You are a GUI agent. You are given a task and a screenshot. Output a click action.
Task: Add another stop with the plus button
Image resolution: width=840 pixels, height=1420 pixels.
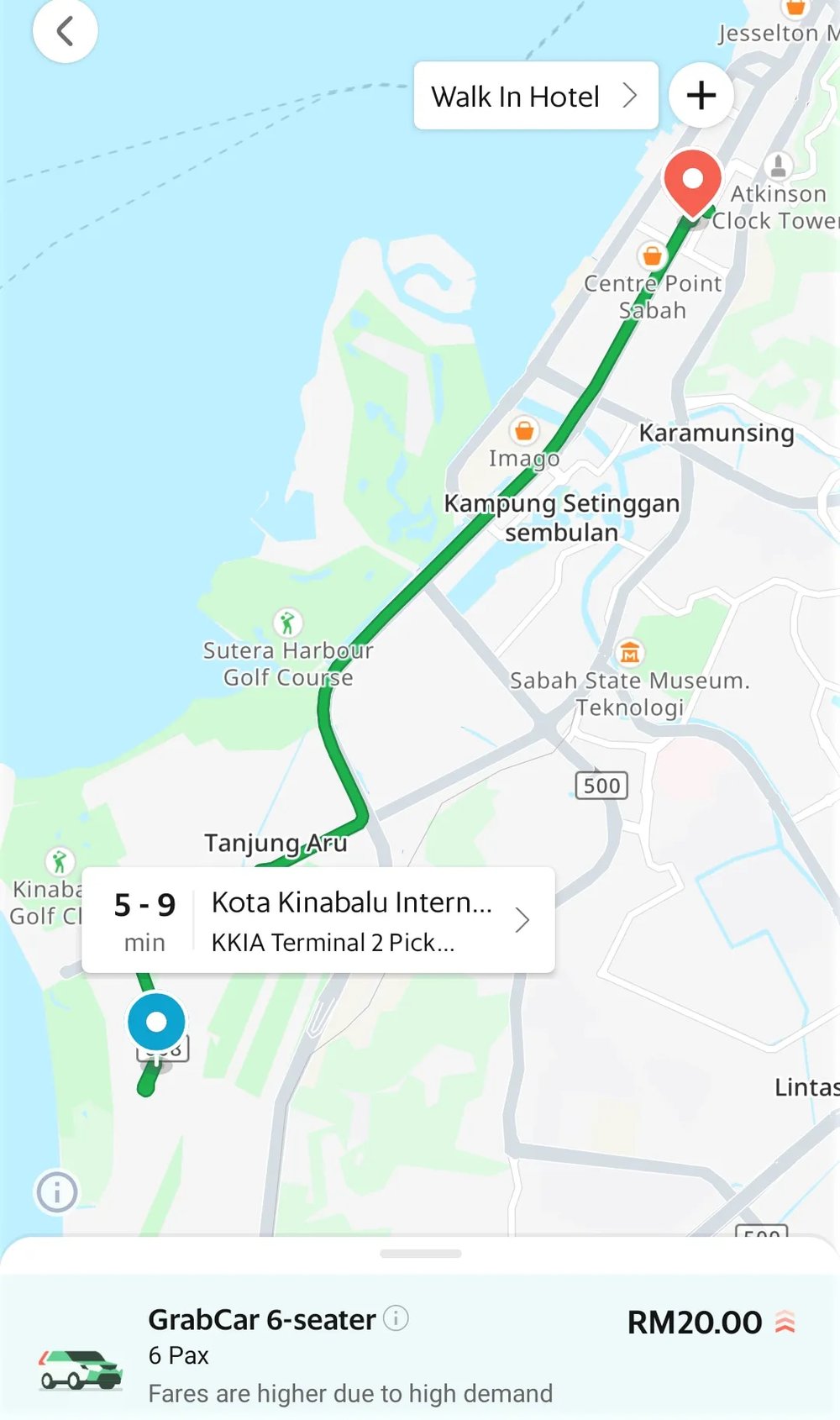[701, 95]
